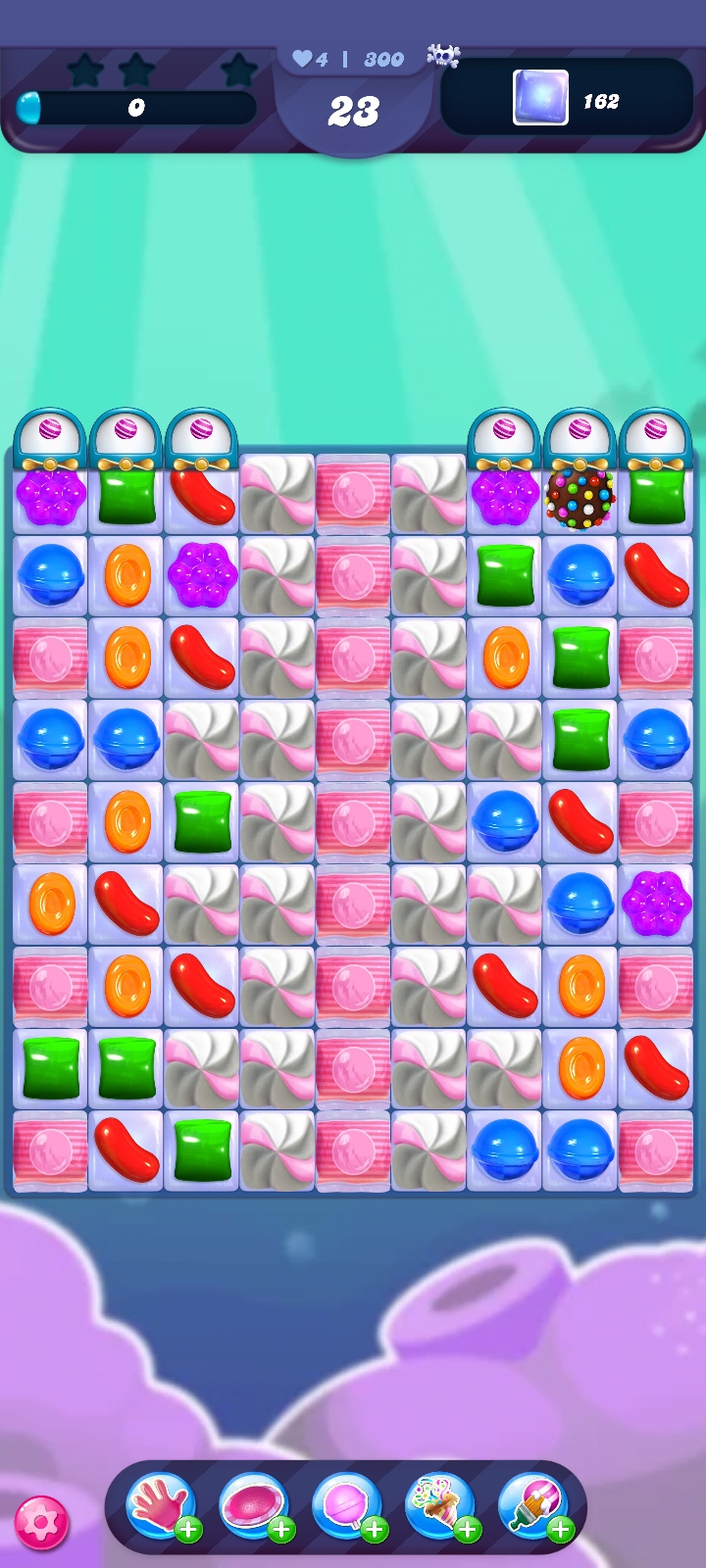Image resolution: width=706 pixels, height=1568 pixels.
Task: Use the lollipop hammer booster
Action: coord(346,1505)
